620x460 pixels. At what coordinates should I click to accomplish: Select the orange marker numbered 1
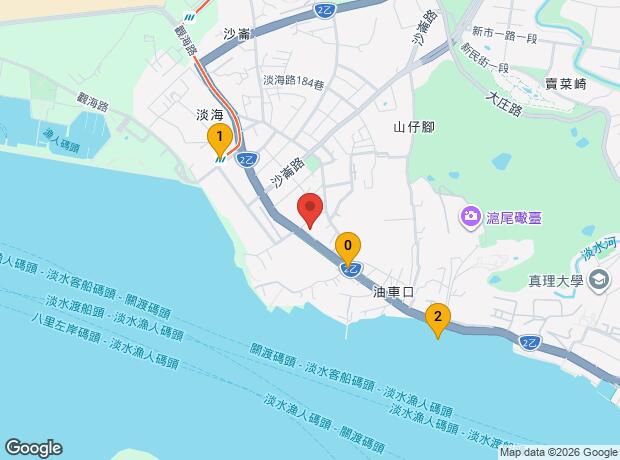(x=220, y=140)
